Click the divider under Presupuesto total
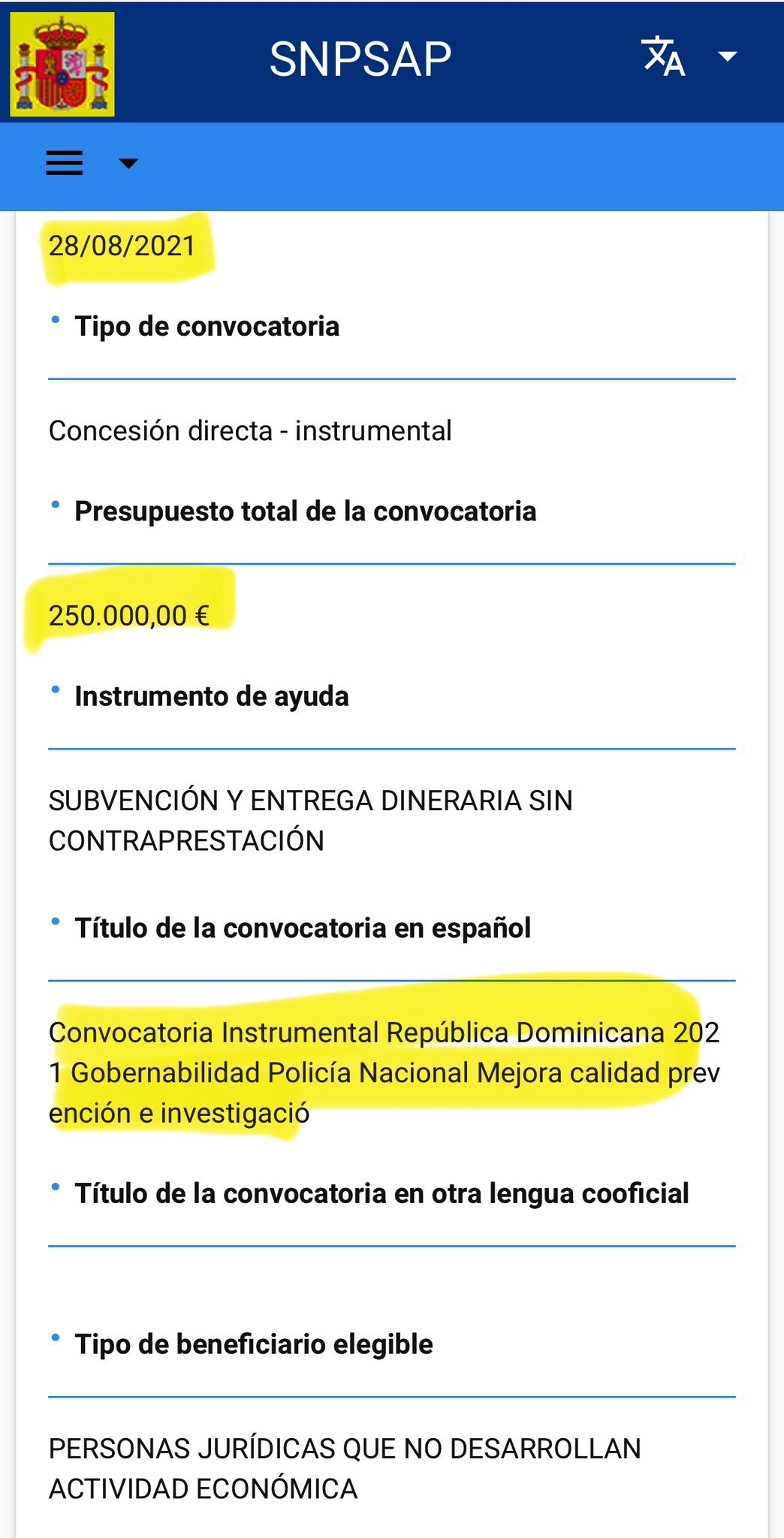The width and height of the screenshot is (784, 1538). [390, 560]
